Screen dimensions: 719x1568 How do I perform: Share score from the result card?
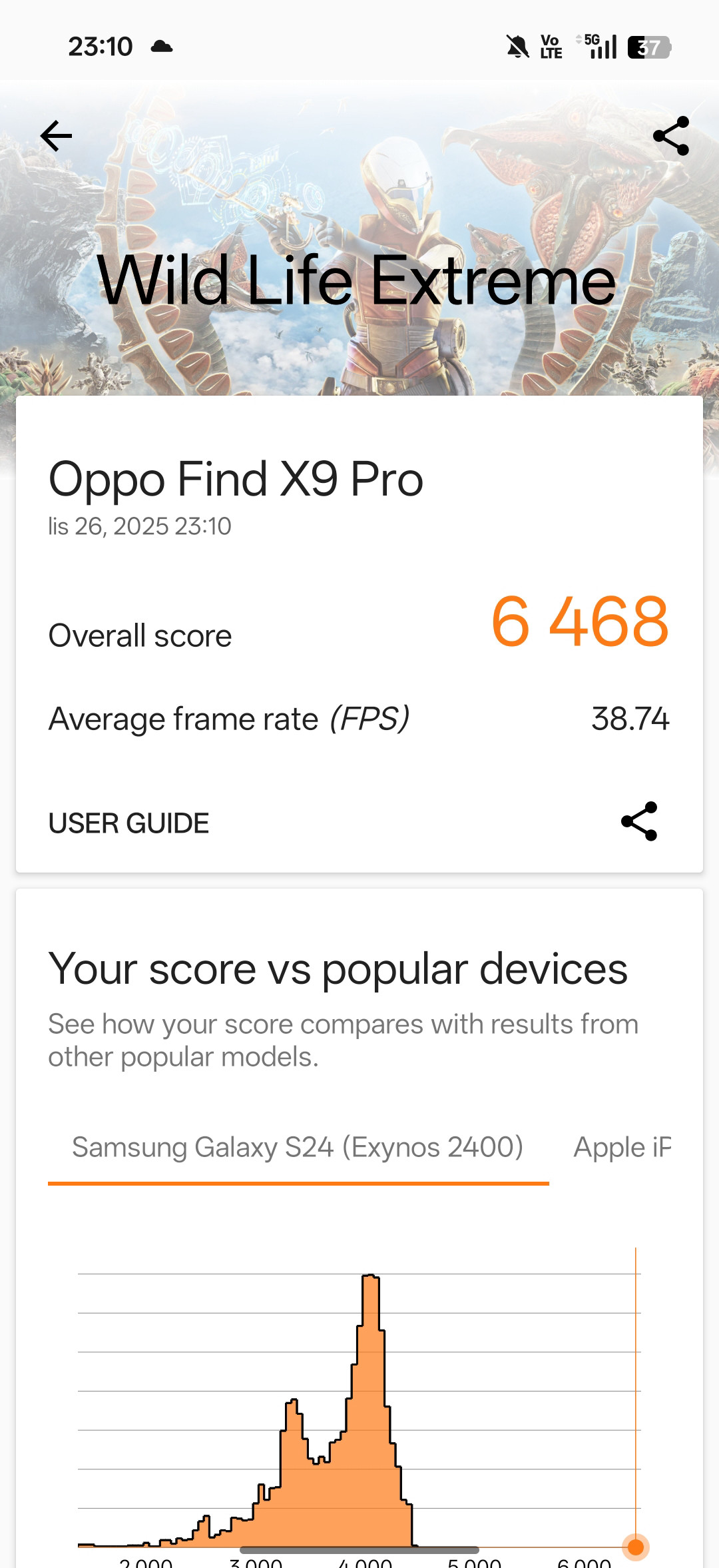639,821
